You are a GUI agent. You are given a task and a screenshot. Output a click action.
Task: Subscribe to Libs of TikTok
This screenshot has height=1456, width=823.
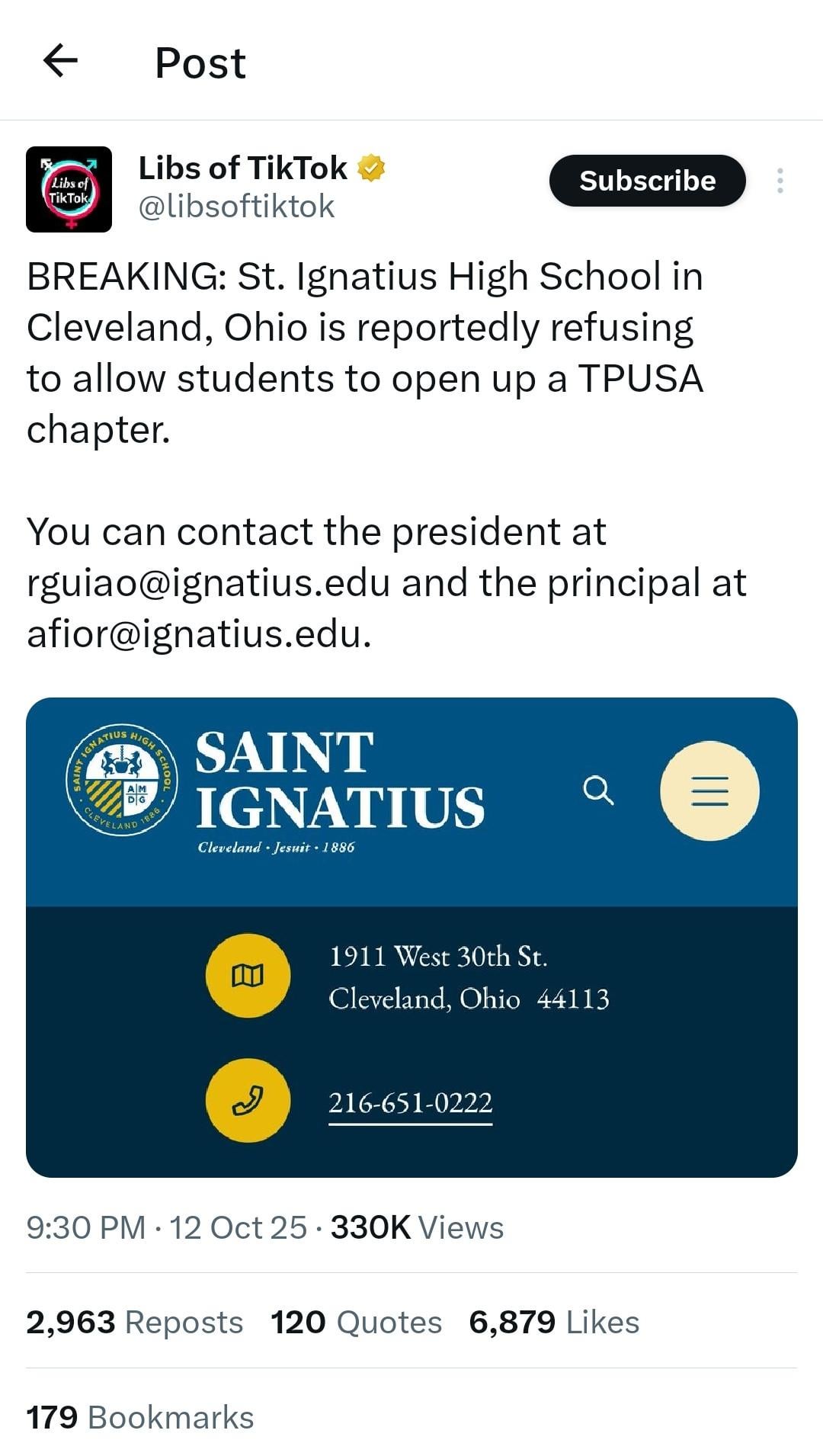tap(647, 181)
